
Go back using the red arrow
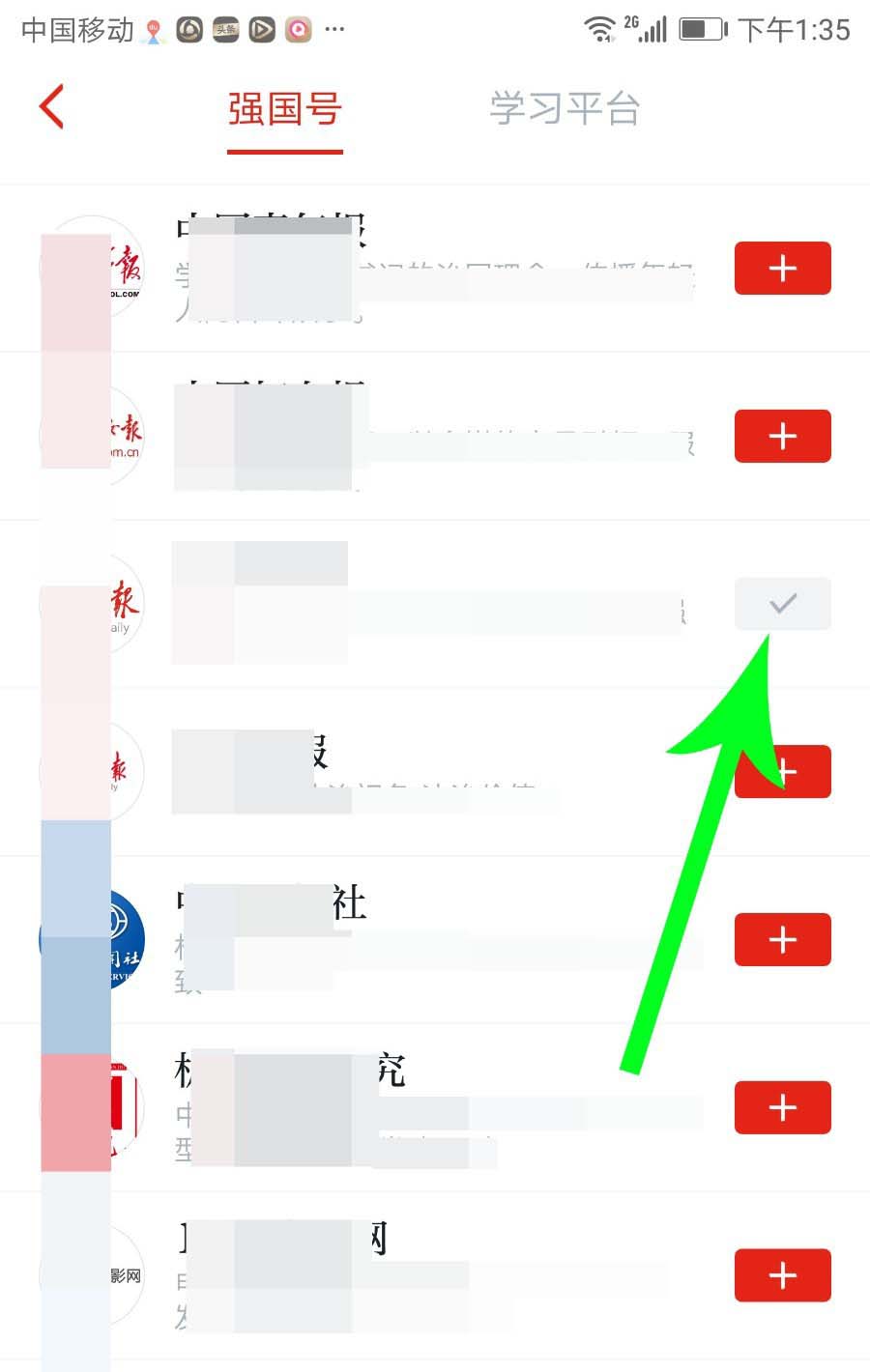click(x=52, y=106)
